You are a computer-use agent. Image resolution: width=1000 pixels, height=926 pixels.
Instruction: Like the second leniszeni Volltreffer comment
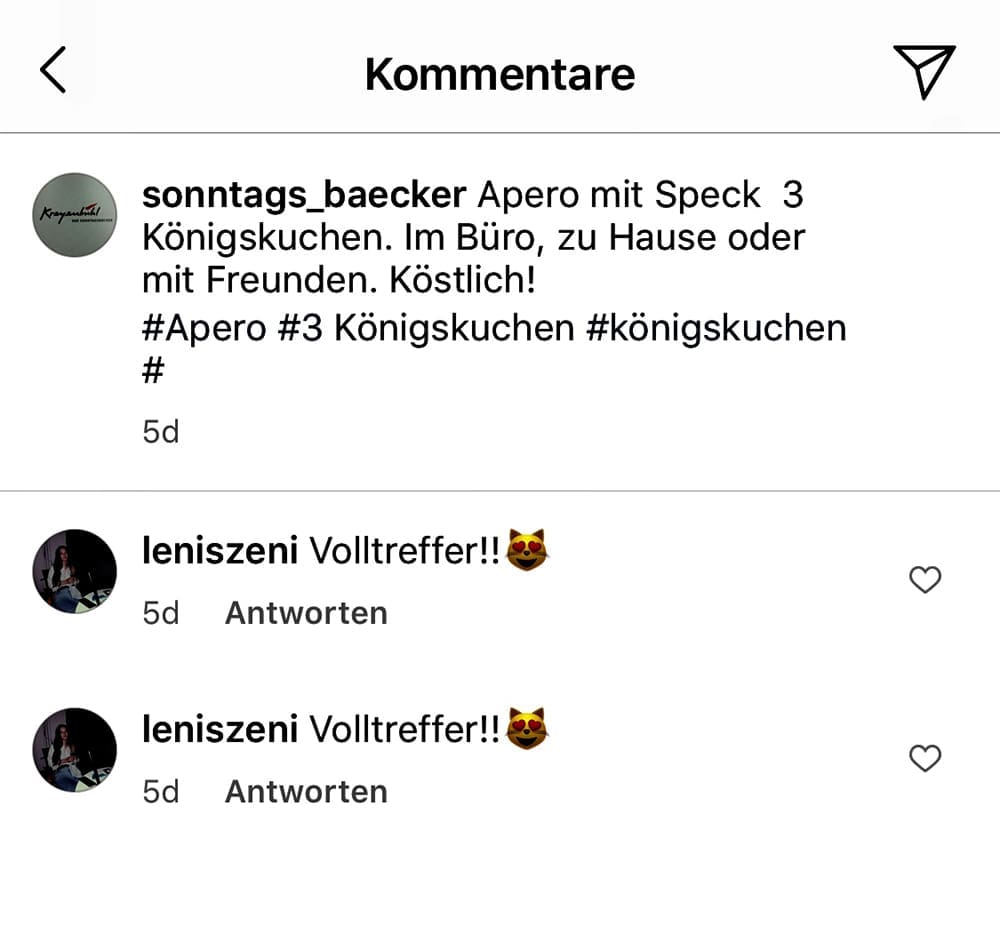(925, 759)
